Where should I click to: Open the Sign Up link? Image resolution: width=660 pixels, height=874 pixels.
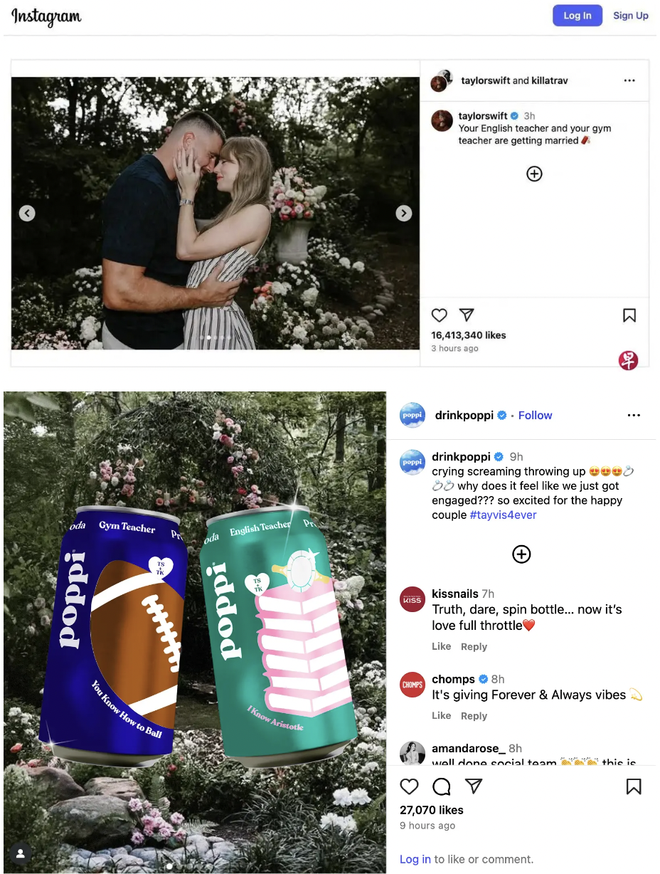point(630,15)
